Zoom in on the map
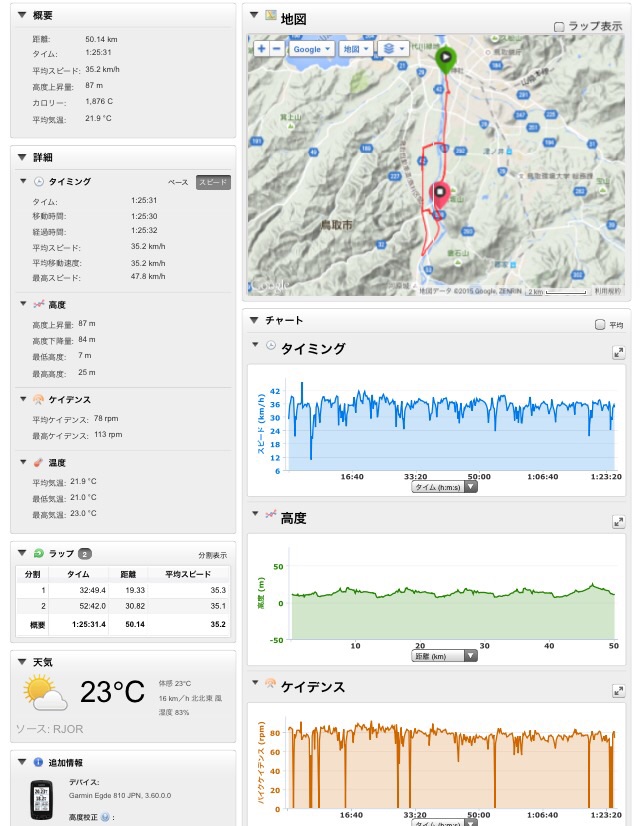The height and width of the screenshot is (826, 640). 261,48
